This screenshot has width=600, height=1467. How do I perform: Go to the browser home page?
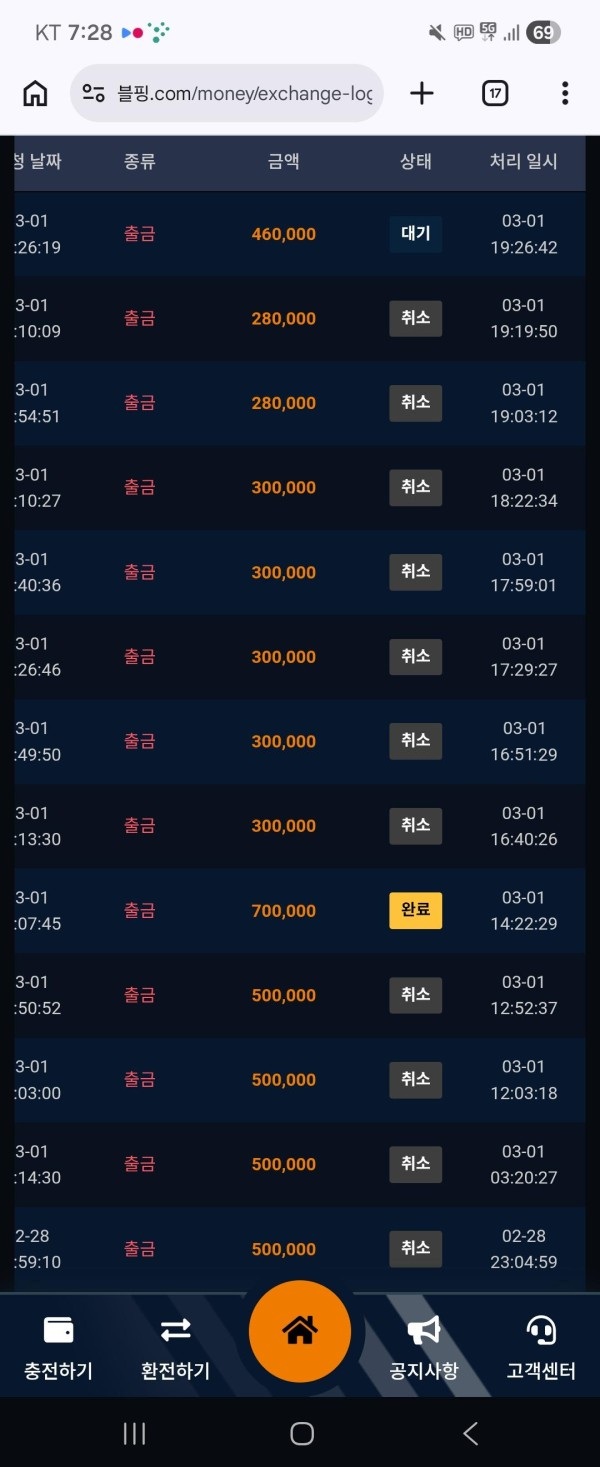coord(35,94)
